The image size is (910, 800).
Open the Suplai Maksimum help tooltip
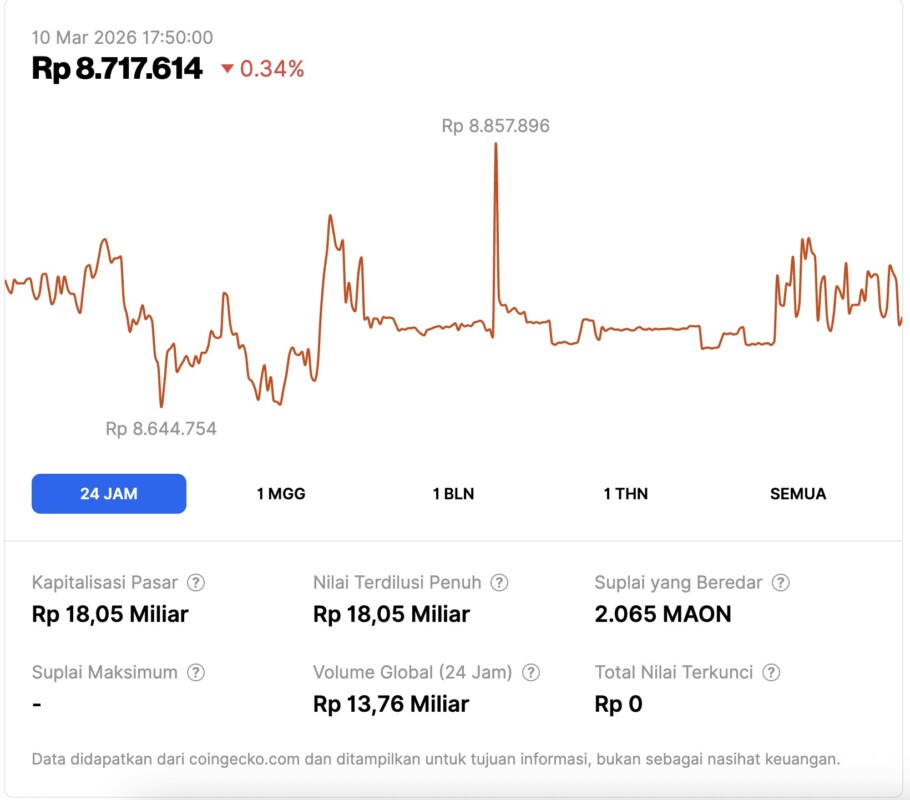(196, 672)
